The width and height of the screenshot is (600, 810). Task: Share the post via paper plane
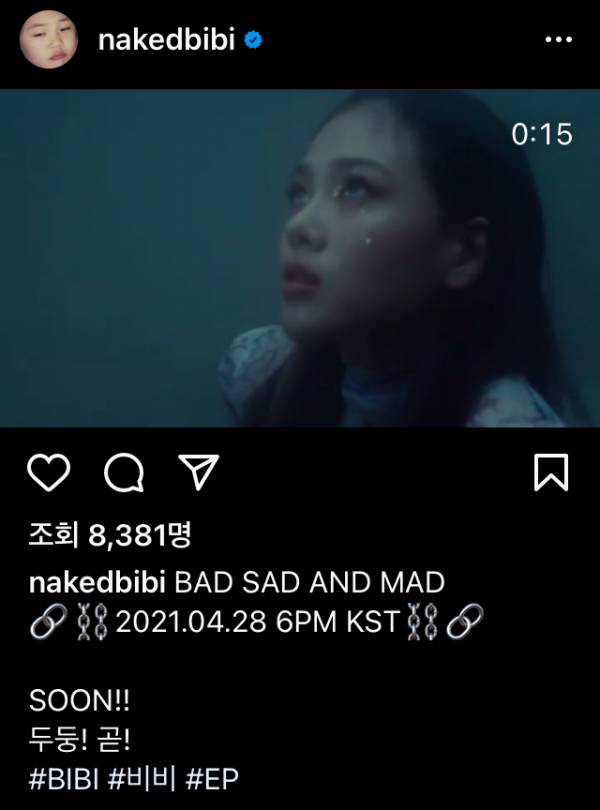(197, 473)
